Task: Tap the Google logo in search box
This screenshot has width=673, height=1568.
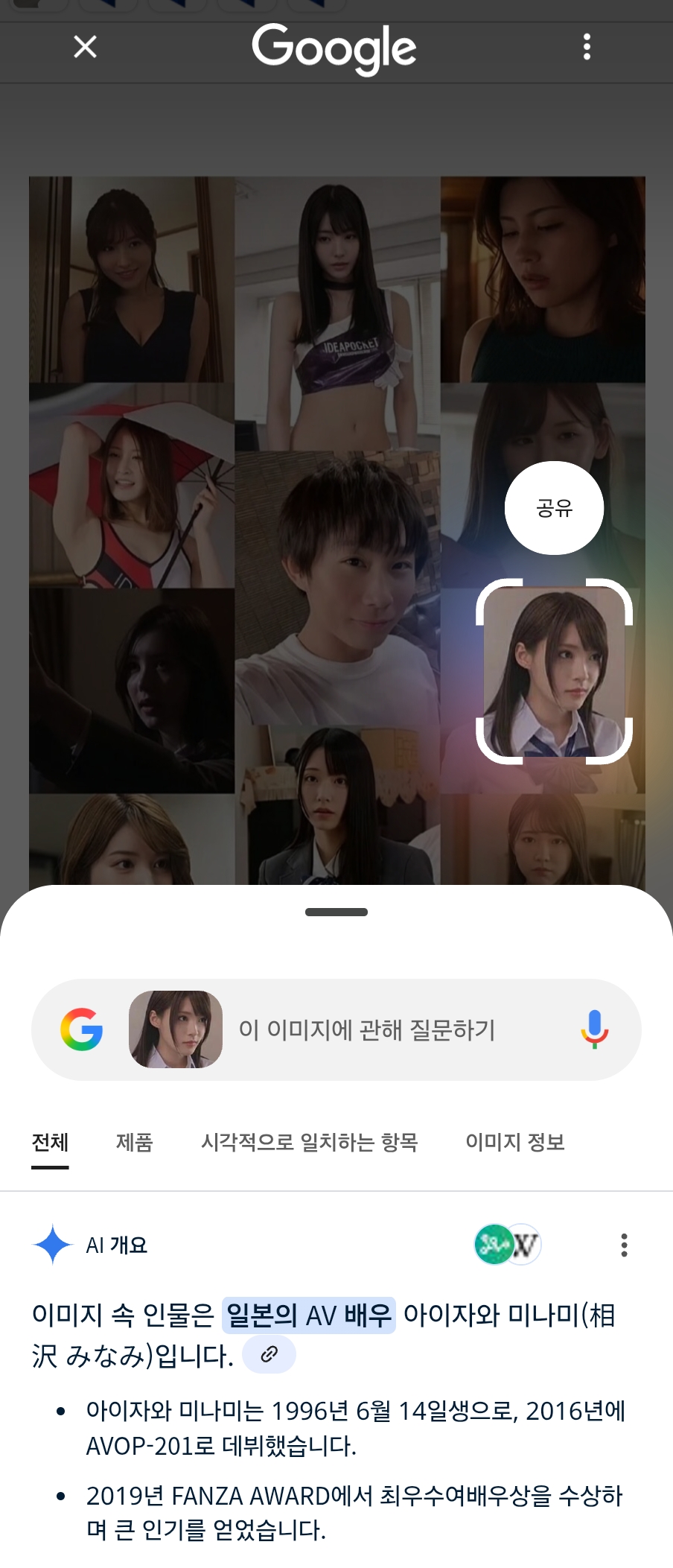Action: tap(82, 1029)
